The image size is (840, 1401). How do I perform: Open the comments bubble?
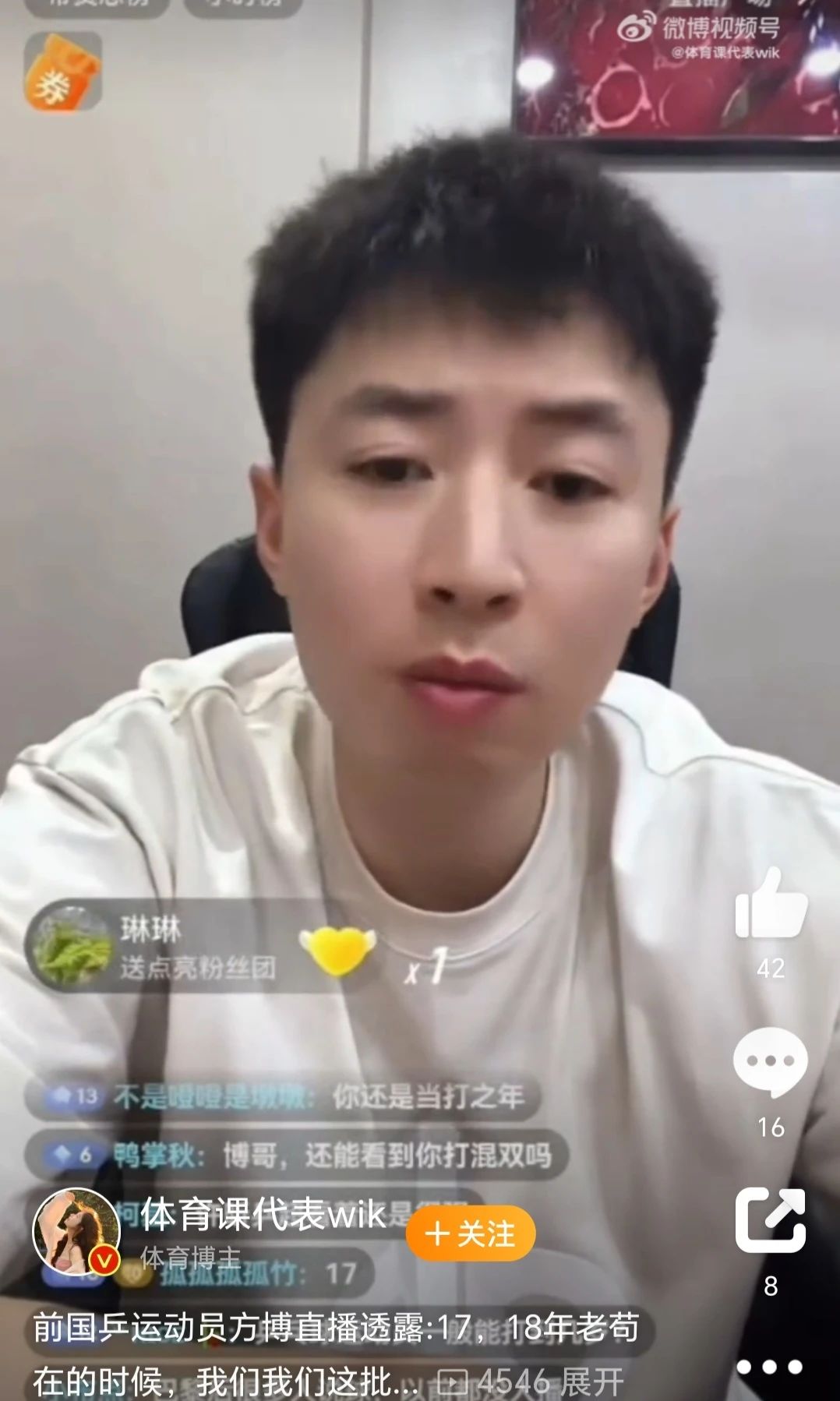[770, 1062]
